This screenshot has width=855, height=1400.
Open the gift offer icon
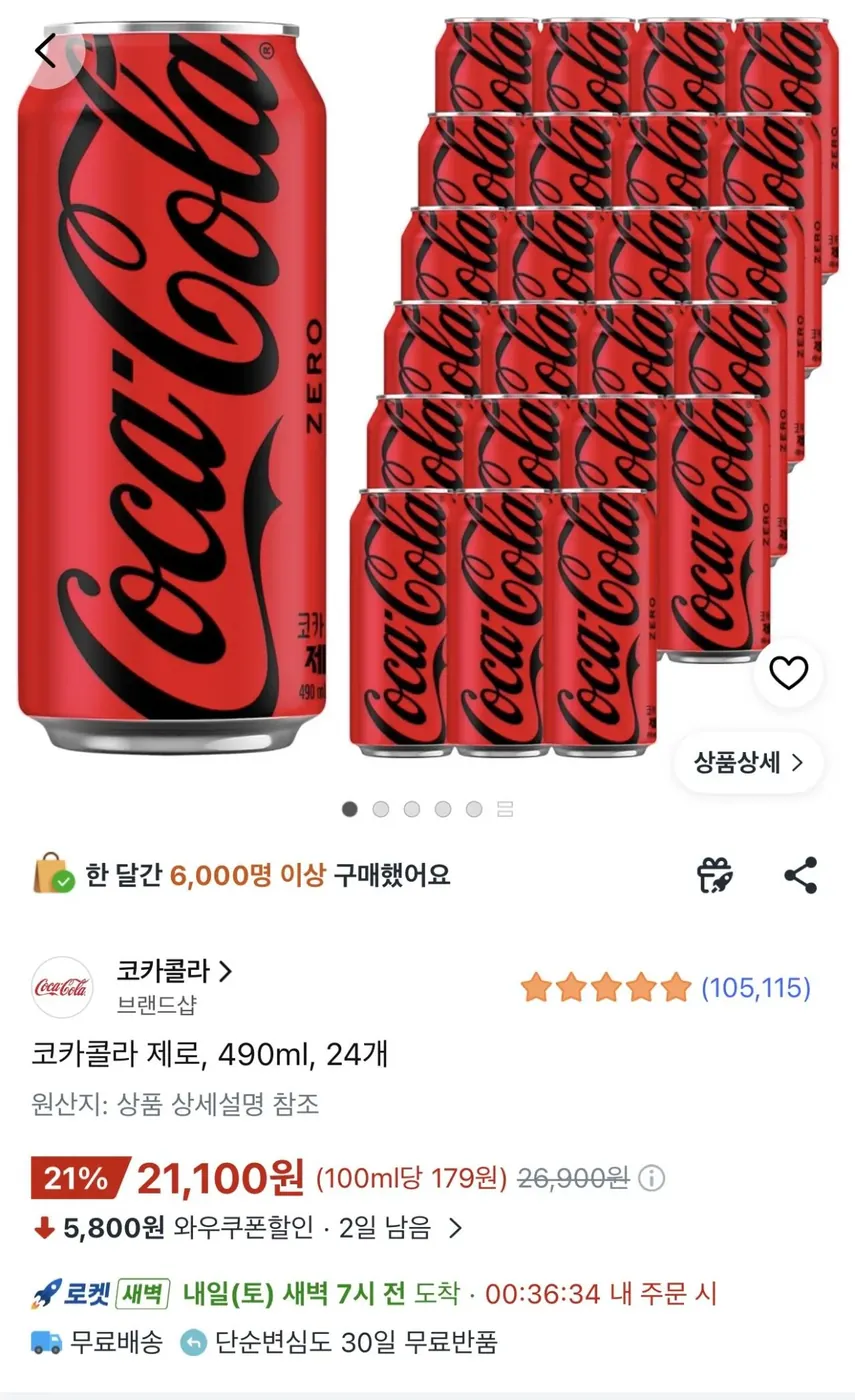coord(712,873)
